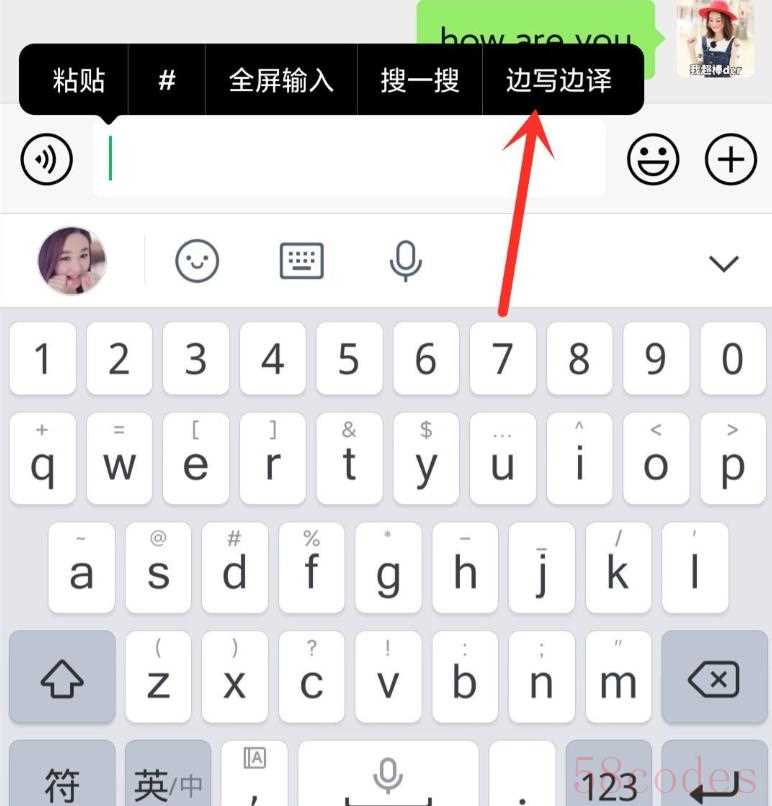
Task: Start voice input with microphone icon
Action: (x=405, y=262)
